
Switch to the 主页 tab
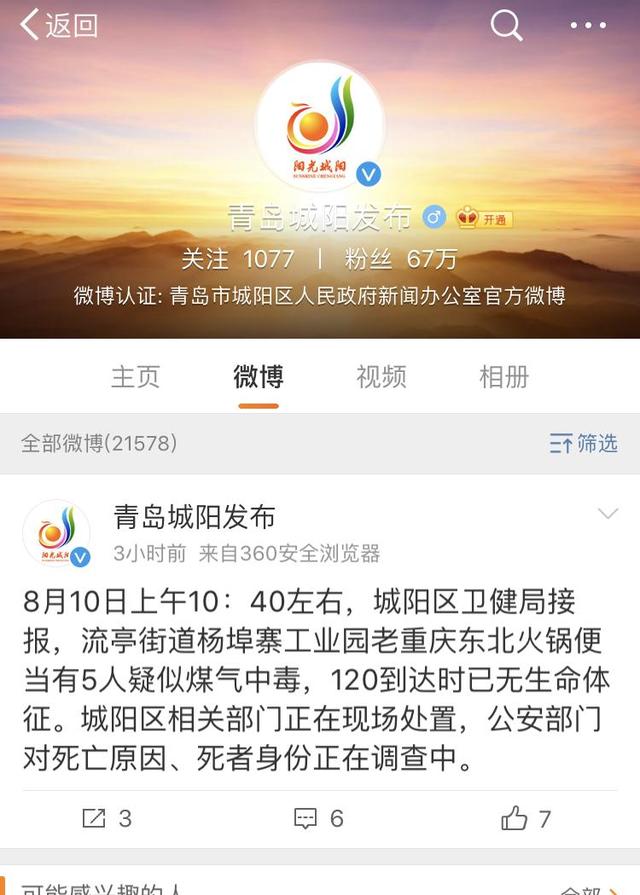click(136, 377)
